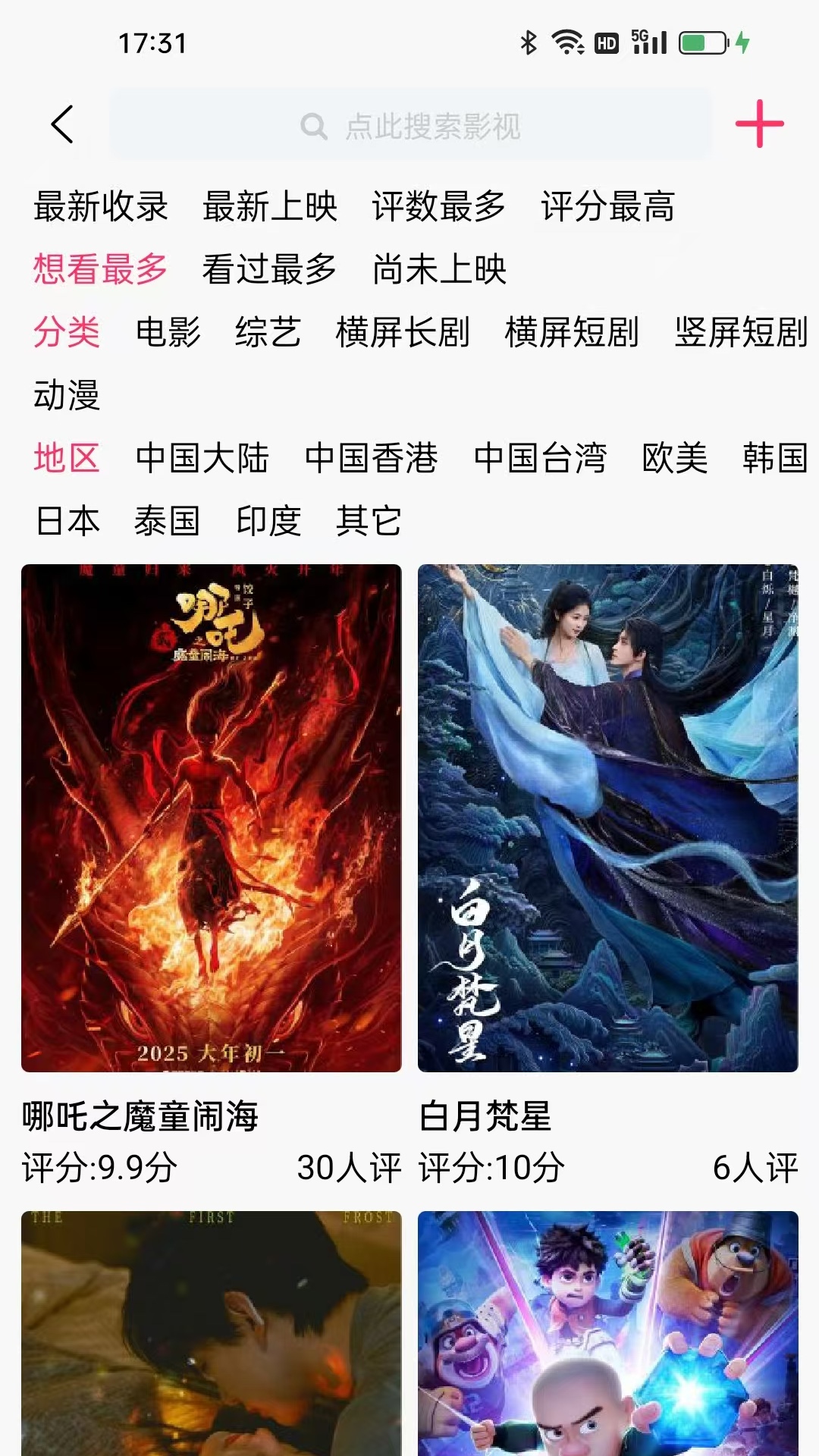Select the 最新收录 sort option
The height and width of the screenshot is (1456, 819).
(100, 208)
